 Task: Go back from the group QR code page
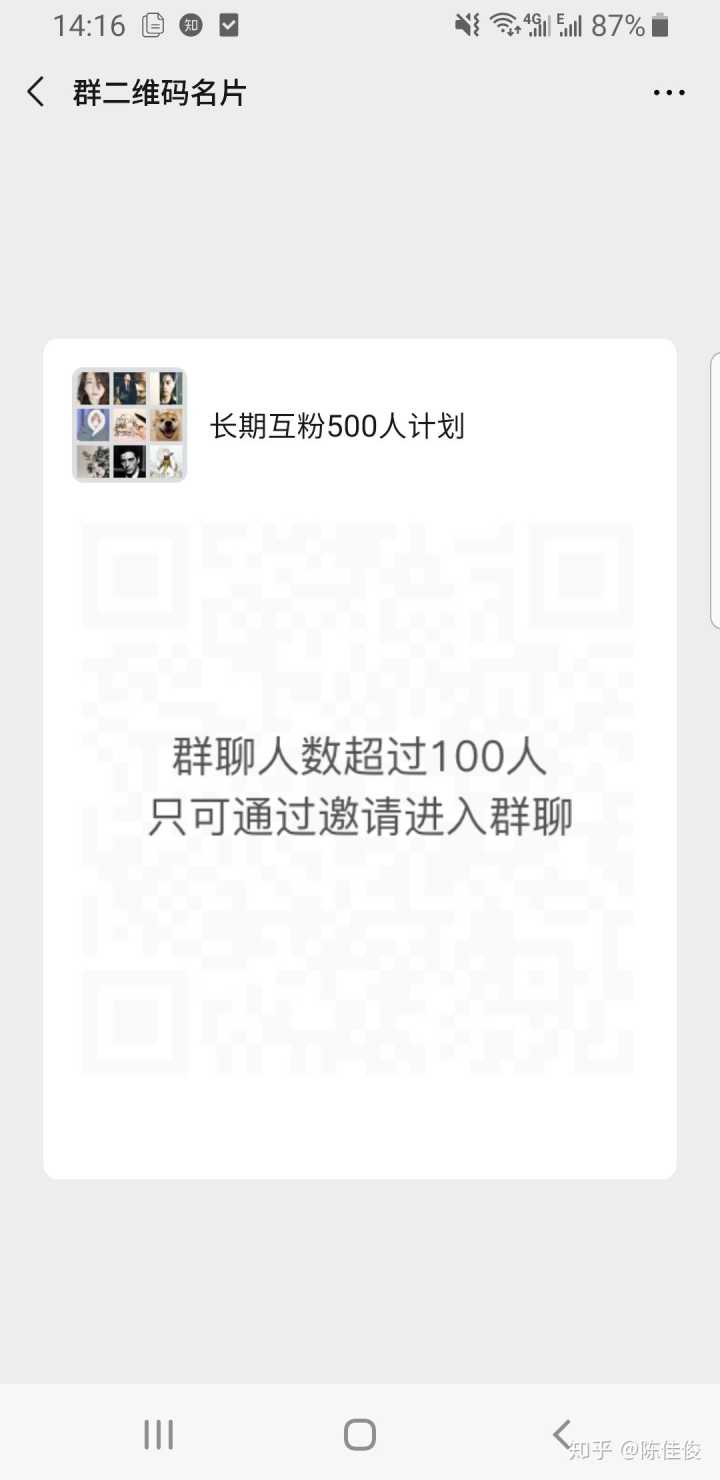pyautogui.click(x=36, y=93)
